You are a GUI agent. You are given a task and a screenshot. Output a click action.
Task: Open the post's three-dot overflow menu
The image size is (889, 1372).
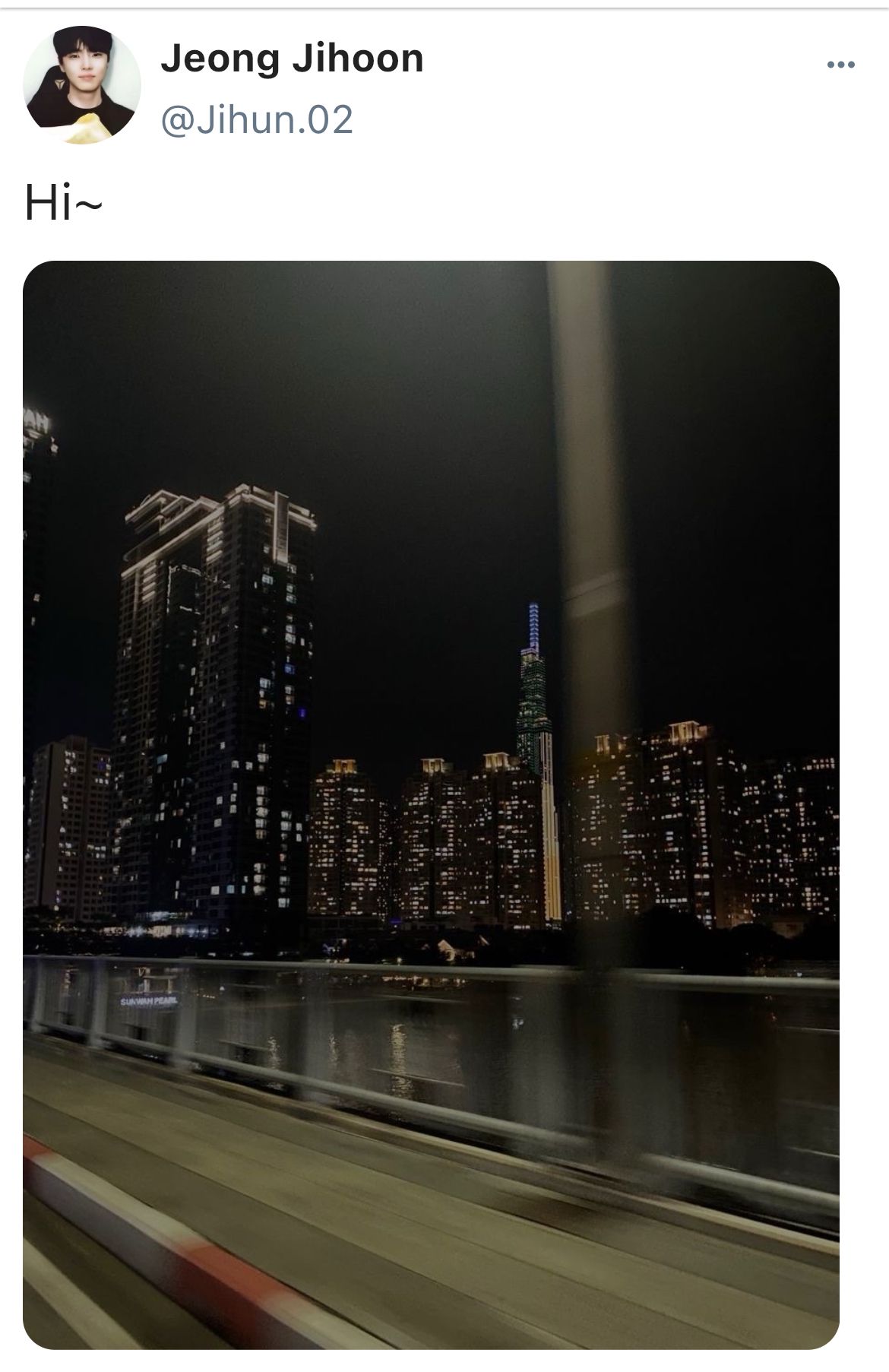(x=840, y=65)
